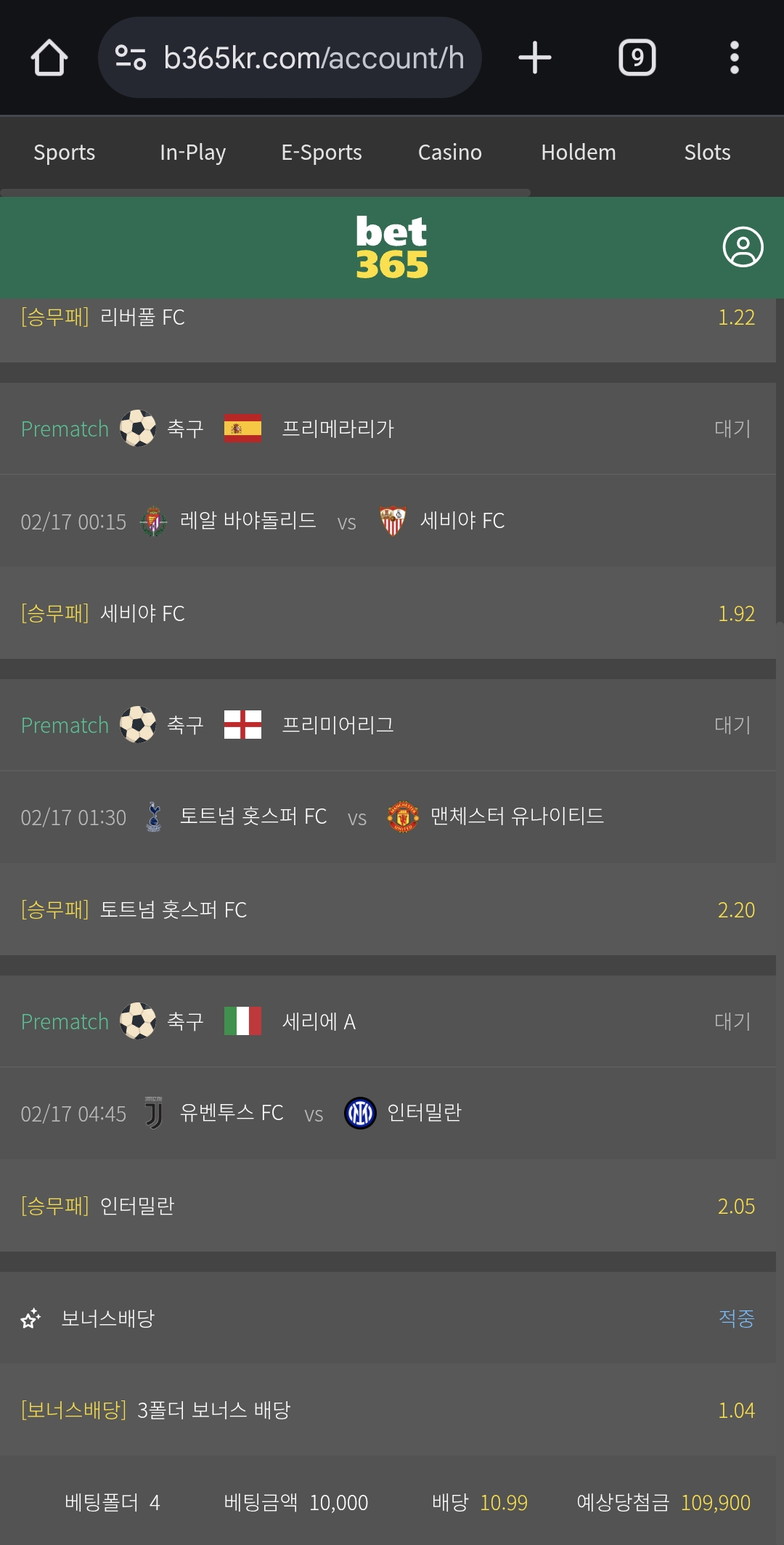Open the tab switcher showing 9 tabs
The height and width of the screenshot is (1545, 784).
tap(637, 58)
